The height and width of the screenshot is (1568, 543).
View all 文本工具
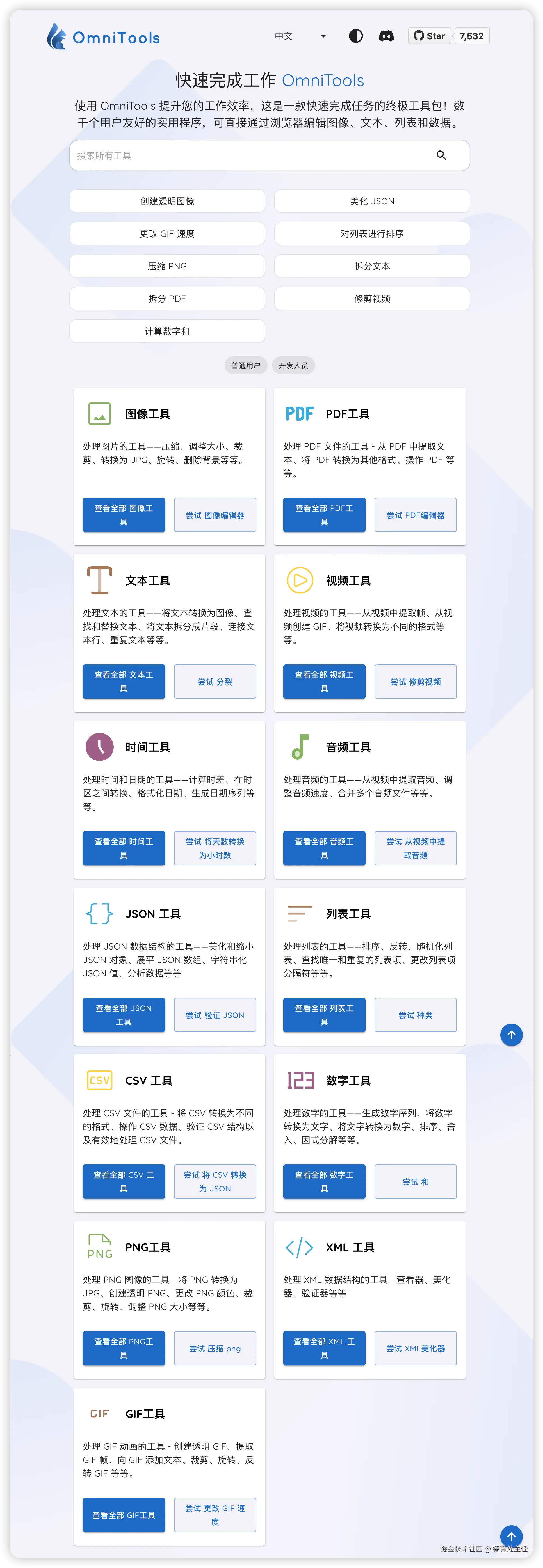pyautogui.click(x=124, y=681)
